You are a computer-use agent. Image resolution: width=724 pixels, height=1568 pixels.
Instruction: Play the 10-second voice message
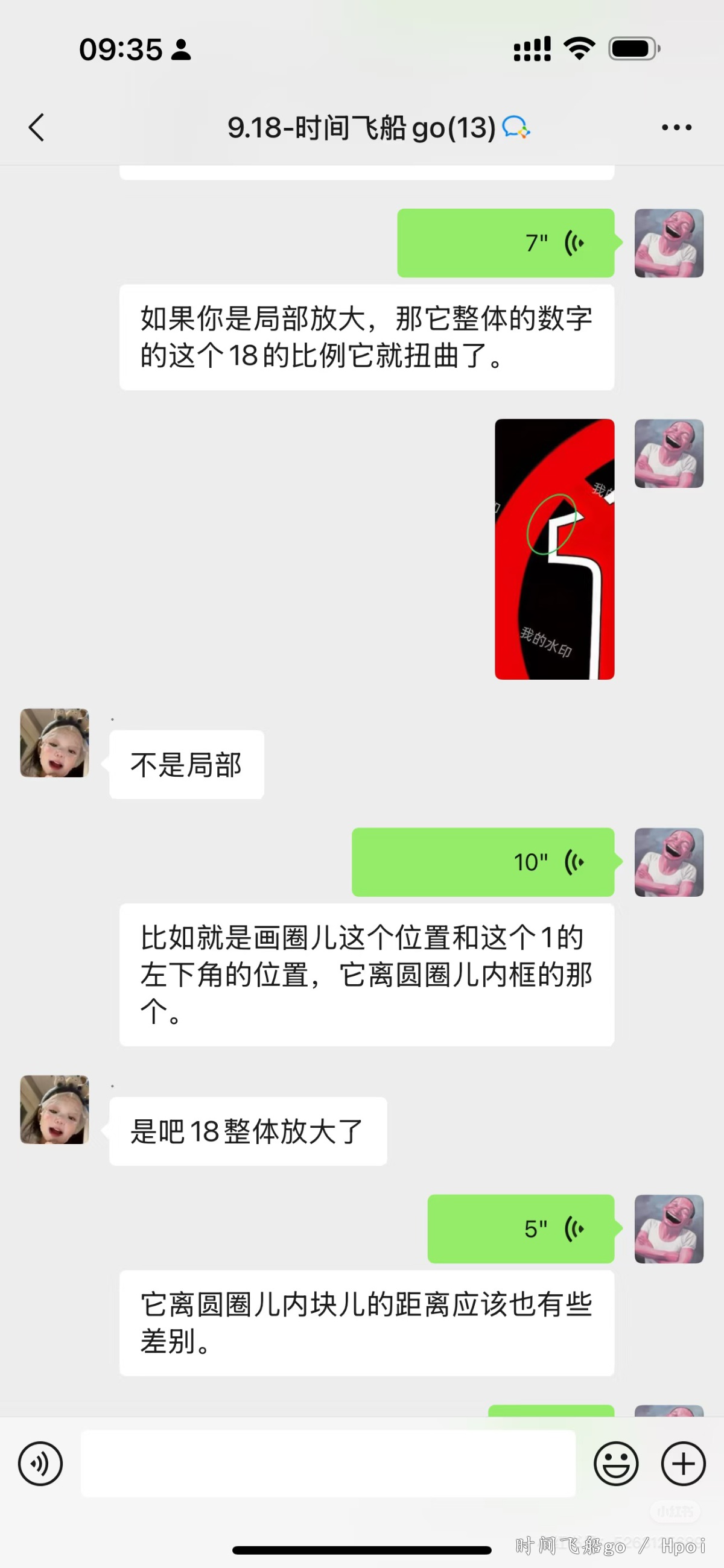point(482,861)
